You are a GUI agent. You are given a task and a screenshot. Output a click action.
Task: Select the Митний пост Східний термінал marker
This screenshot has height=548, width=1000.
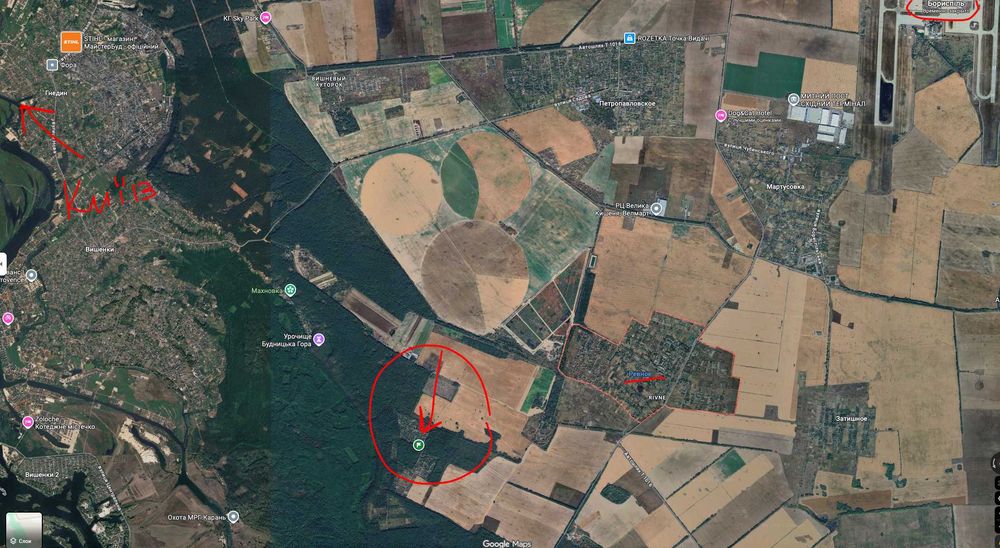click(x=793, y=99)
